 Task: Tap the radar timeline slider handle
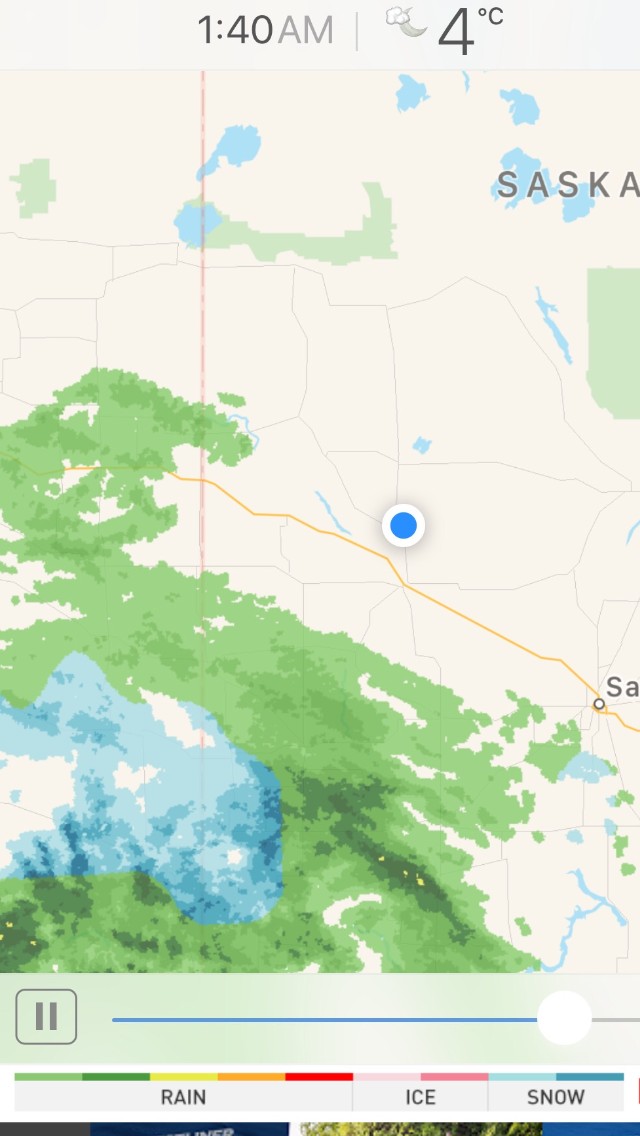click(564, 1018)
